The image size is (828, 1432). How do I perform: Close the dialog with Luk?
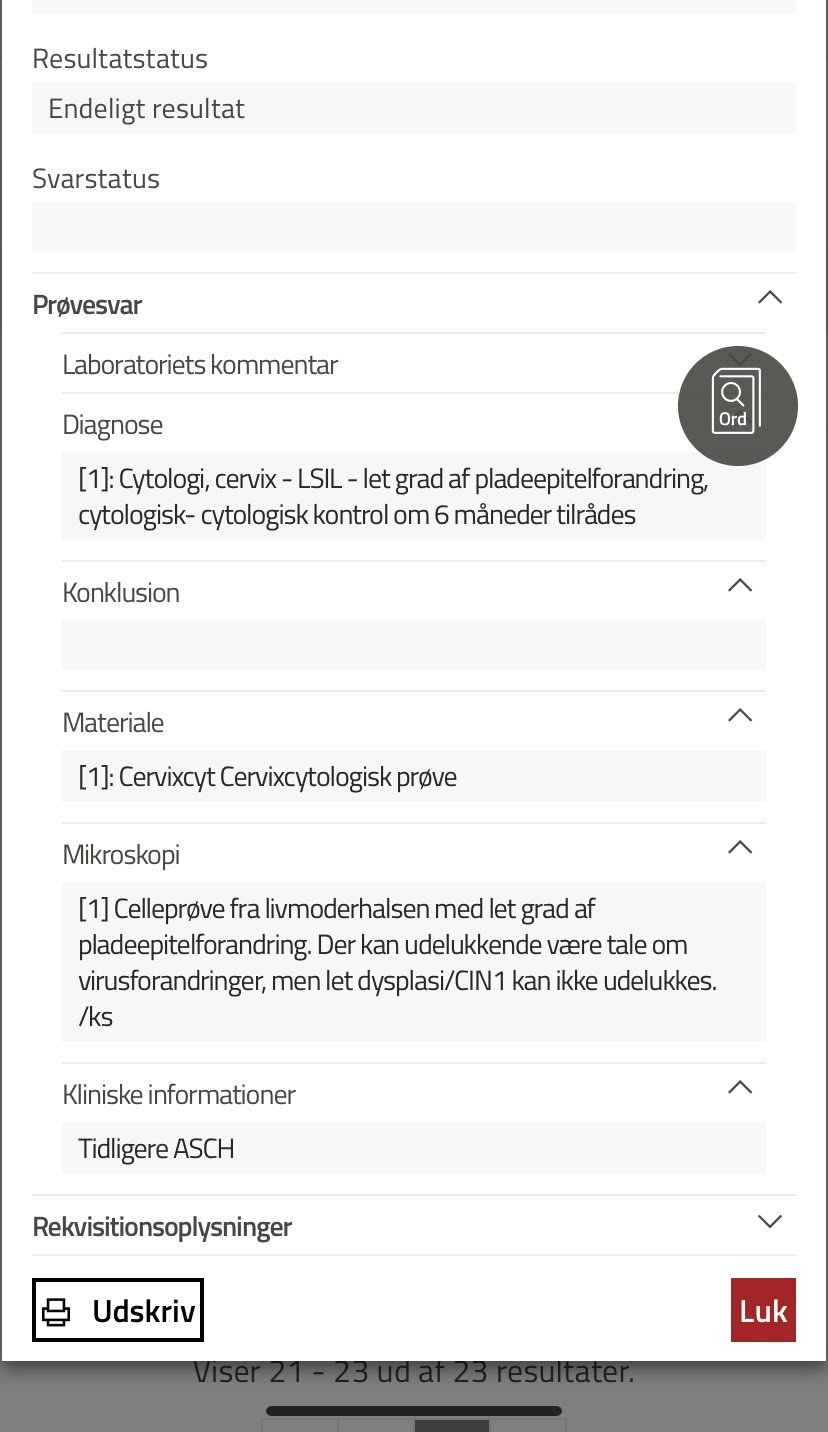tap(763, 1310)
